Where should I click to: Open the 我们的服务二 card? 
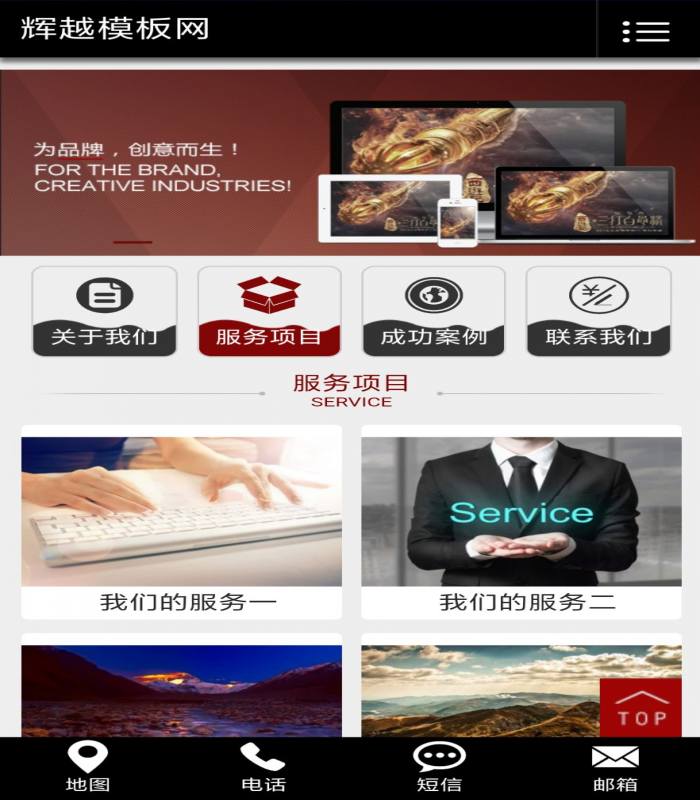point(521,522)
